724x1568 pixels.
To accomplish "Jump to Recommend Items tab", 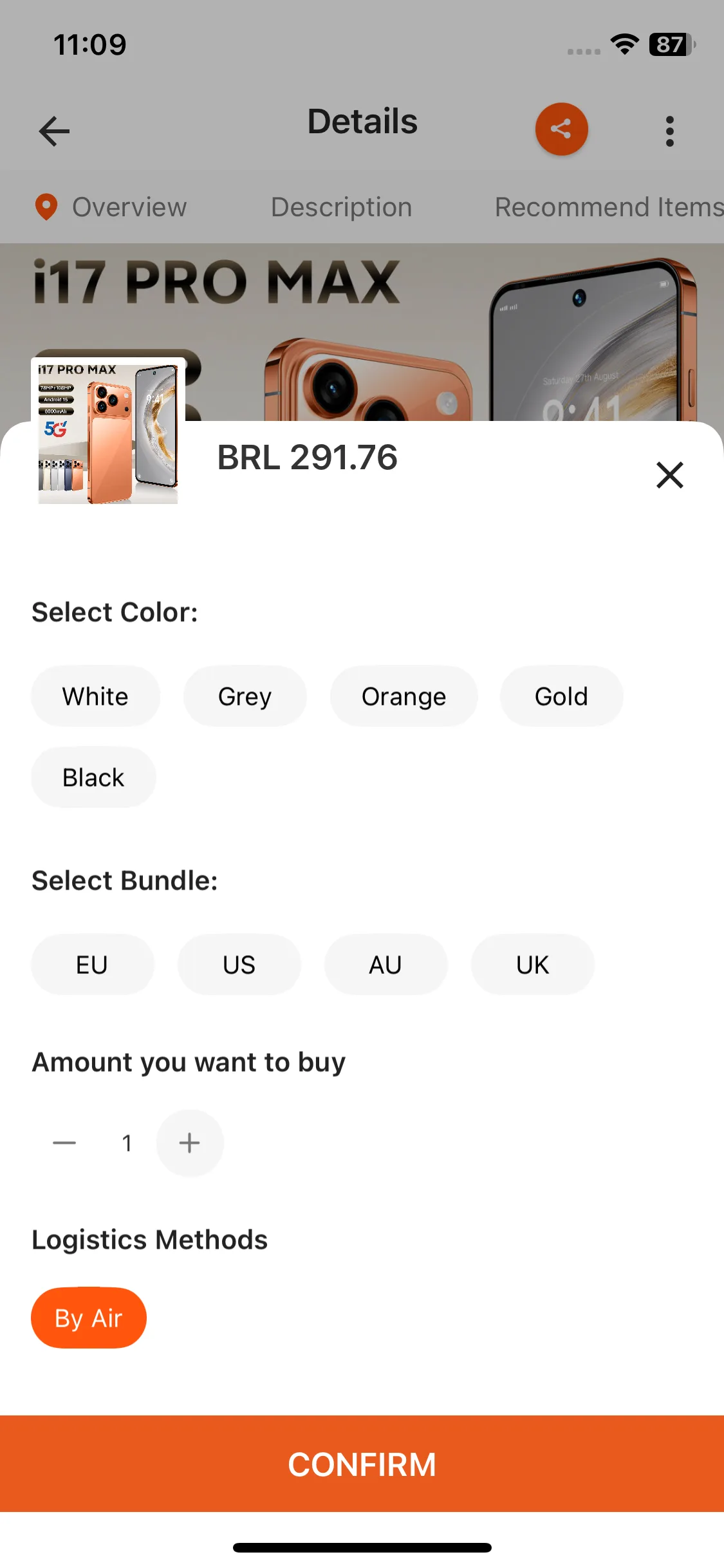I will click(608, 207).
